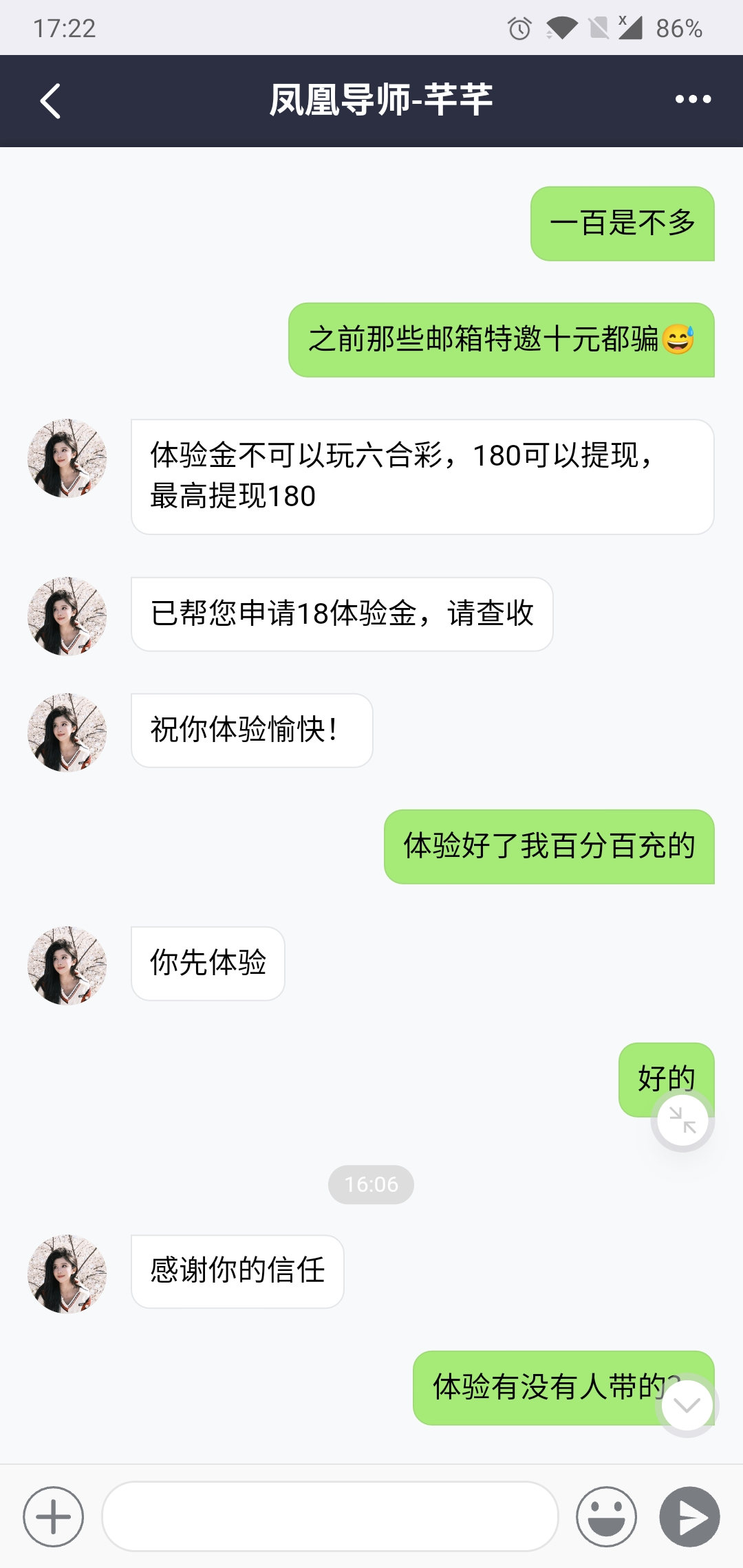Screen dimensions: 743x1568
Task: Send the message with the arrow button
Action: [x=689, y=1516]
